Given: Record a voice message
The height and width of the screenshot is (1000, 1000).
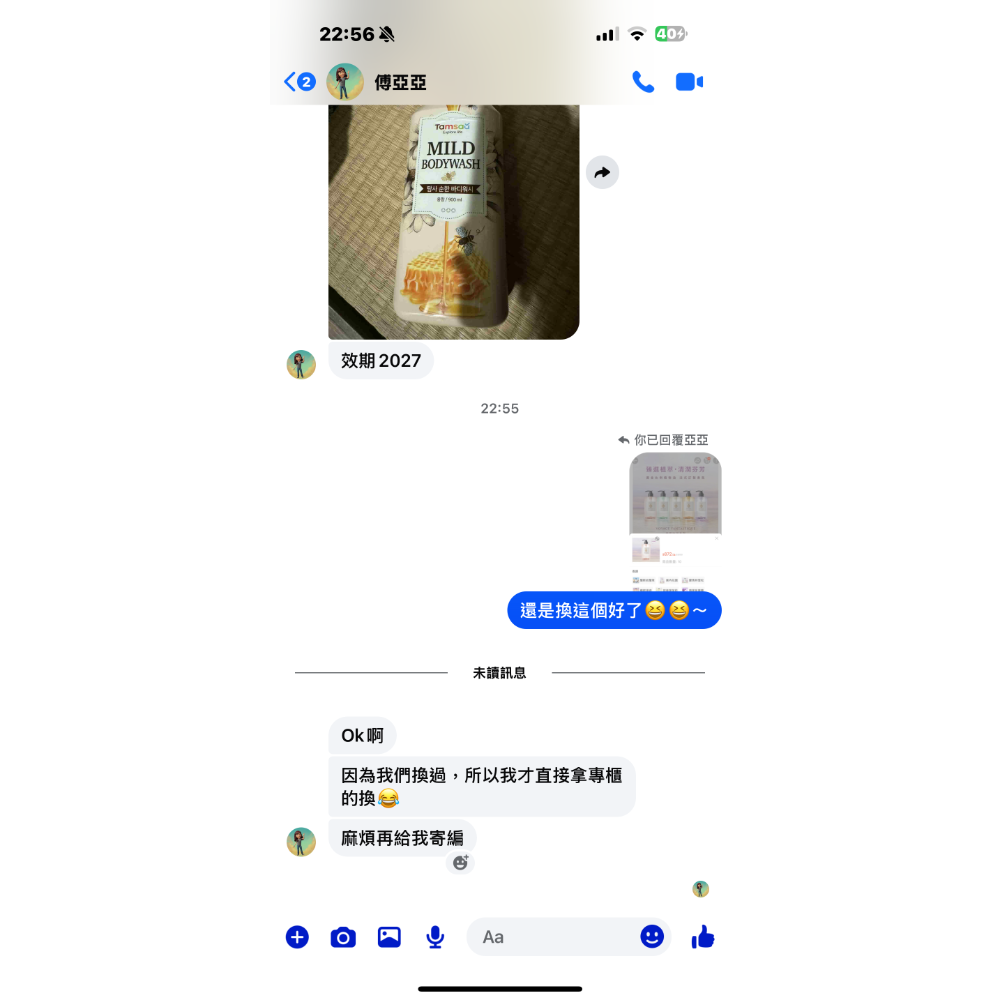Looking at the screenshot, I should (x=435, y=937).
